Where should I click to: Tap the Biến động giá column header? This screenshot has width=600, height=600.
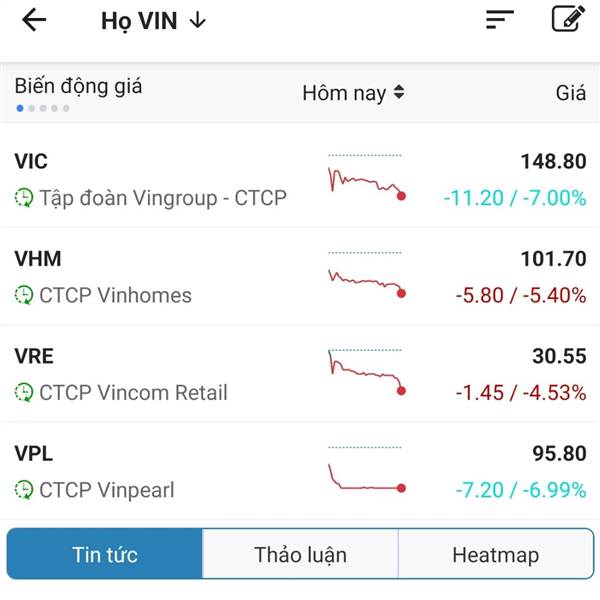(78, 87)
